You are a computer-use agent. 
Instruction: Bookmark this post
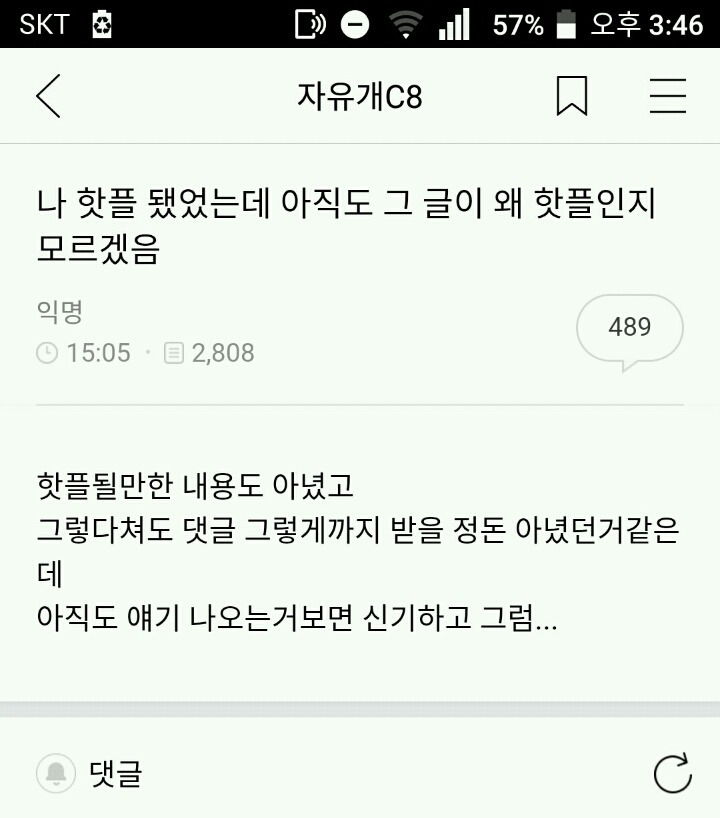572,96
